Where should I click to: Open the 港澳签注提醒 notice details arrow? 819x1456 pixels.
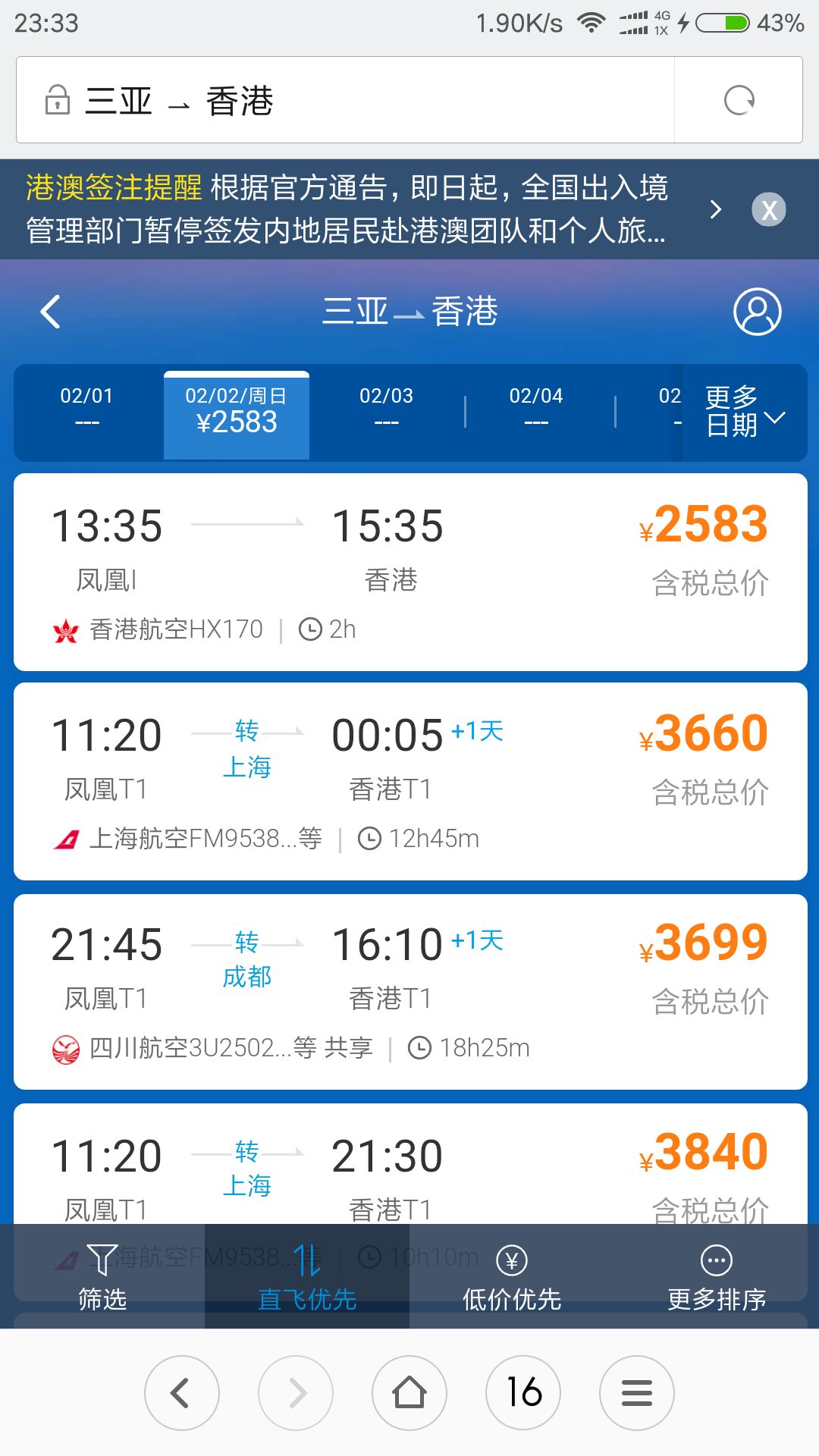tap(715, 209)
